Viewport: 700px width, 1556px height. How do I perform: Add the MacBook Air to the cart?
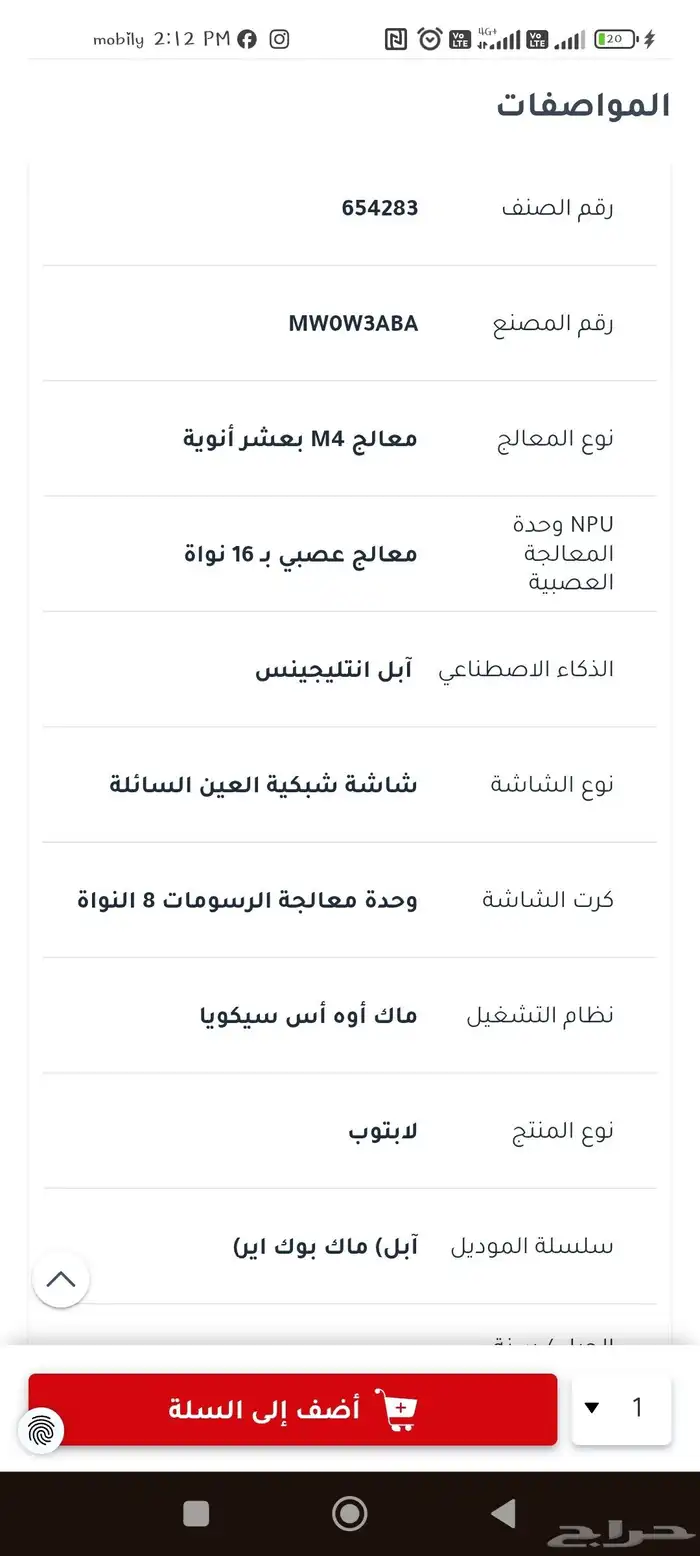point(292,1409)
